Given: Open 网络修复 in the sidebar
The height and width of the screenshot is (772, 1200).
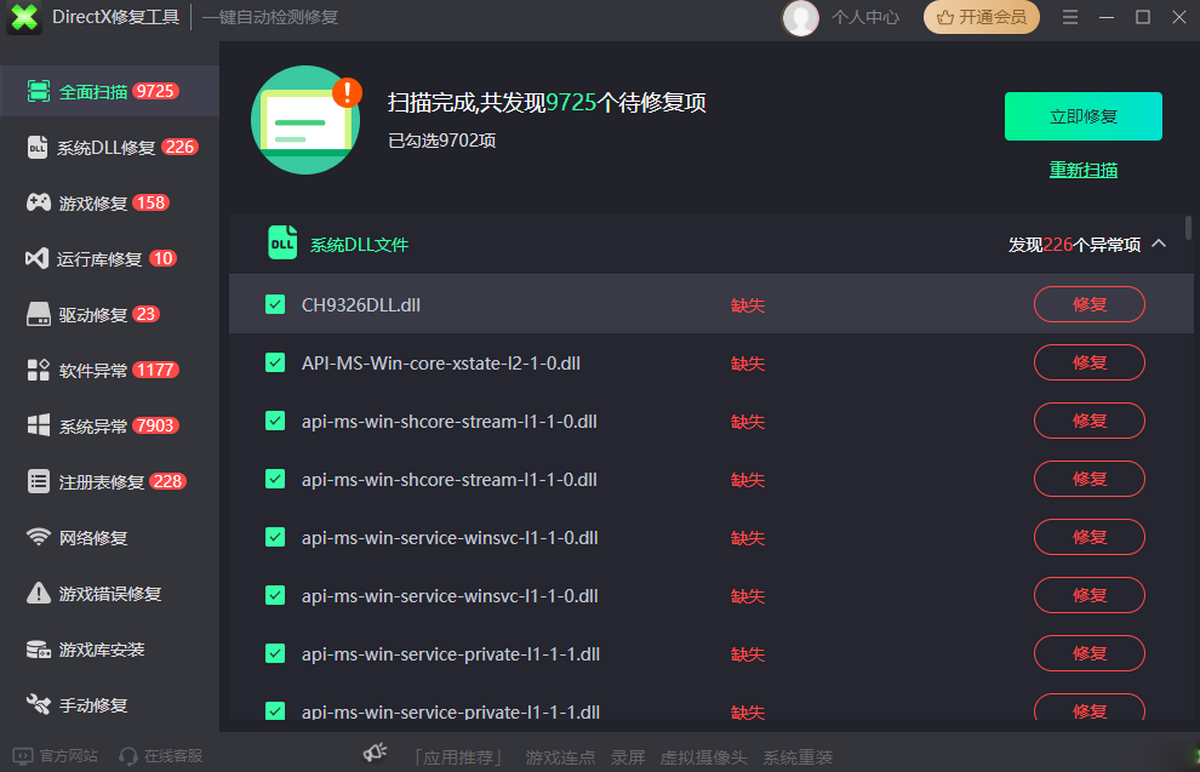Looking at the screenshot, I should 93,538.
